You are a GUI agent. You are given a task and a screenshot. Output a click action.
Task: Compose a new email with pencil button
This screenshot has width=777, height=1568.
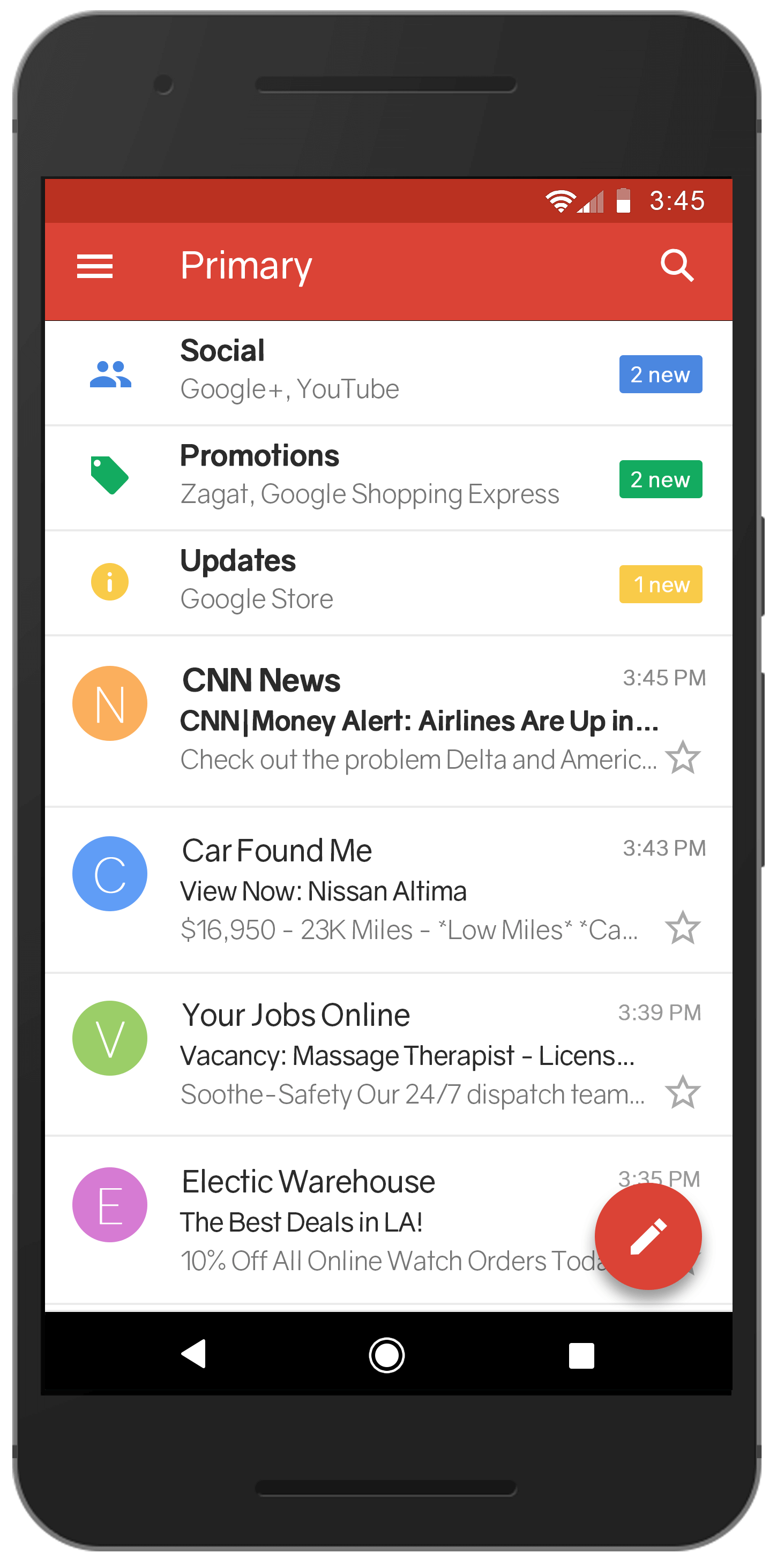coord(648,1236)
